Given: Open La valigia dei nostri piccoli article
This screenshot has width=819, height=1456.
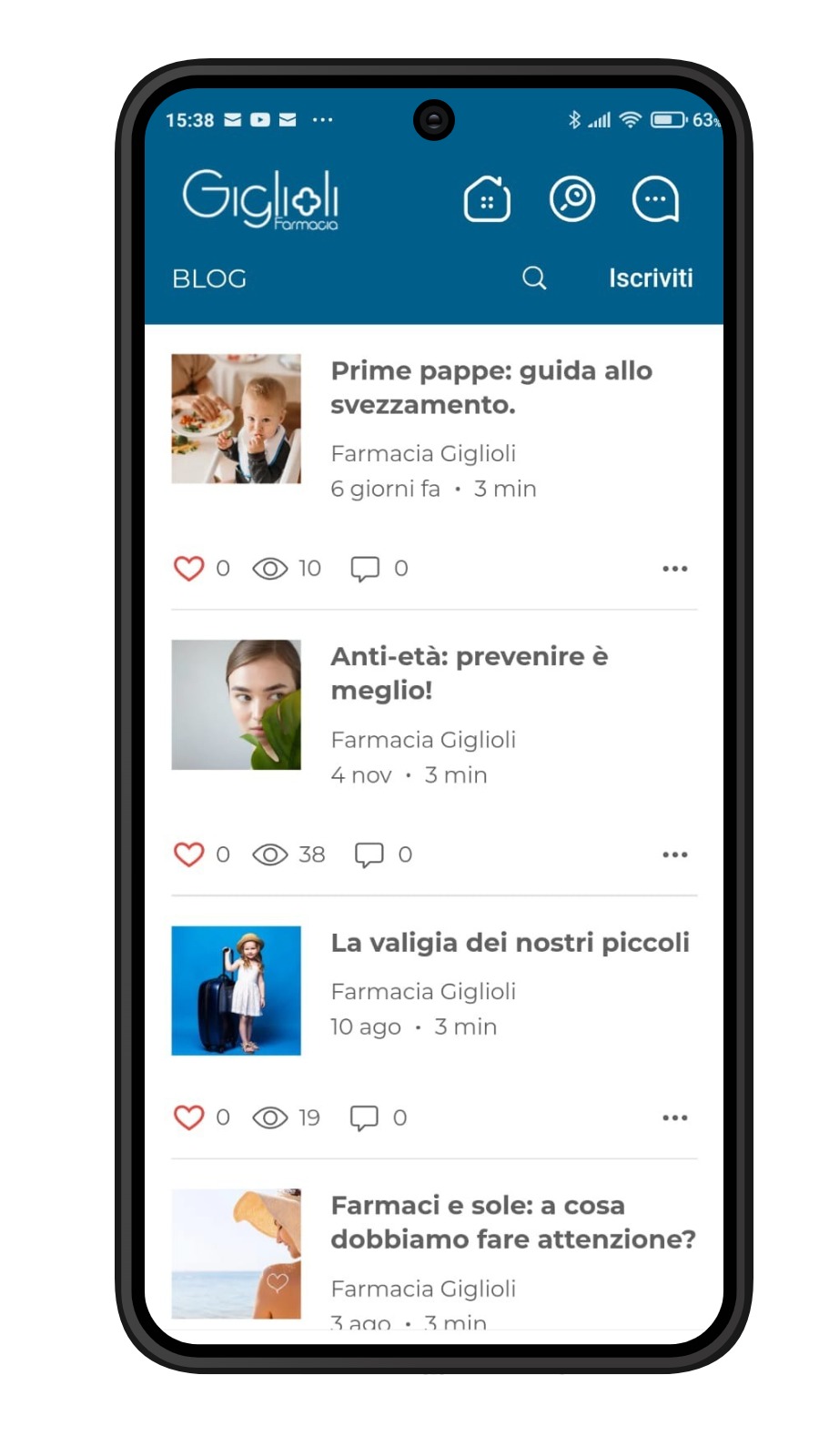Looking at the screenshot, I should coord(510,943).
